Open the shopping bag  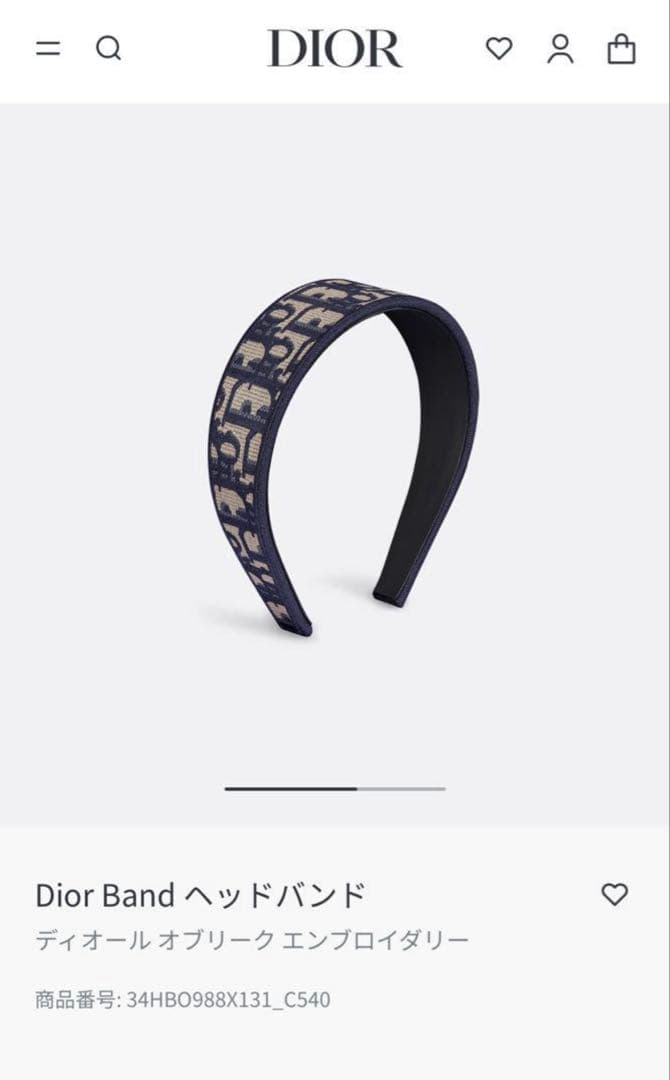[621, 48]
